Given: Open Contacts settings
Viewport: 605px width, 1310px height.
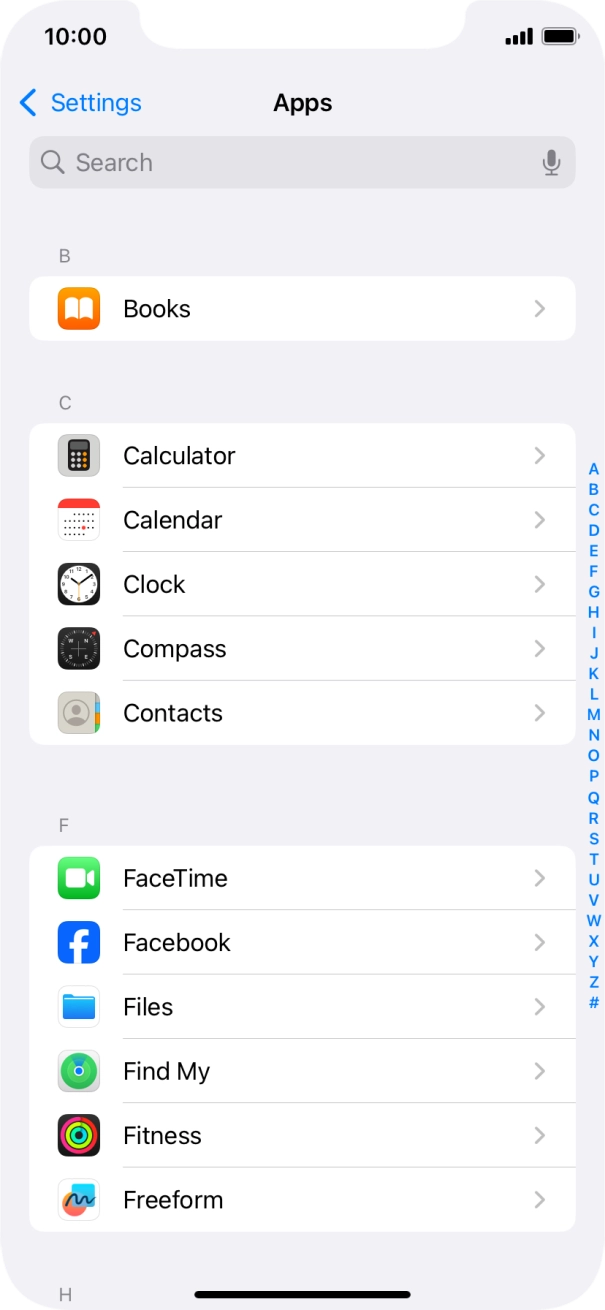Looking at the screenshot, I should click(x=302, y=713).
